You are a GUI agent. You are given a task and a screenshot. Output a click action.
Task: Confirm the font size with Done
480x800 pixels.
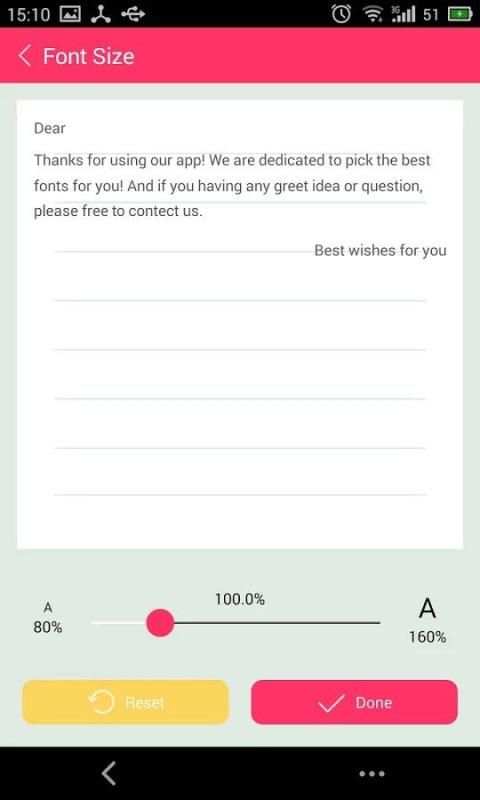(354, 702)
